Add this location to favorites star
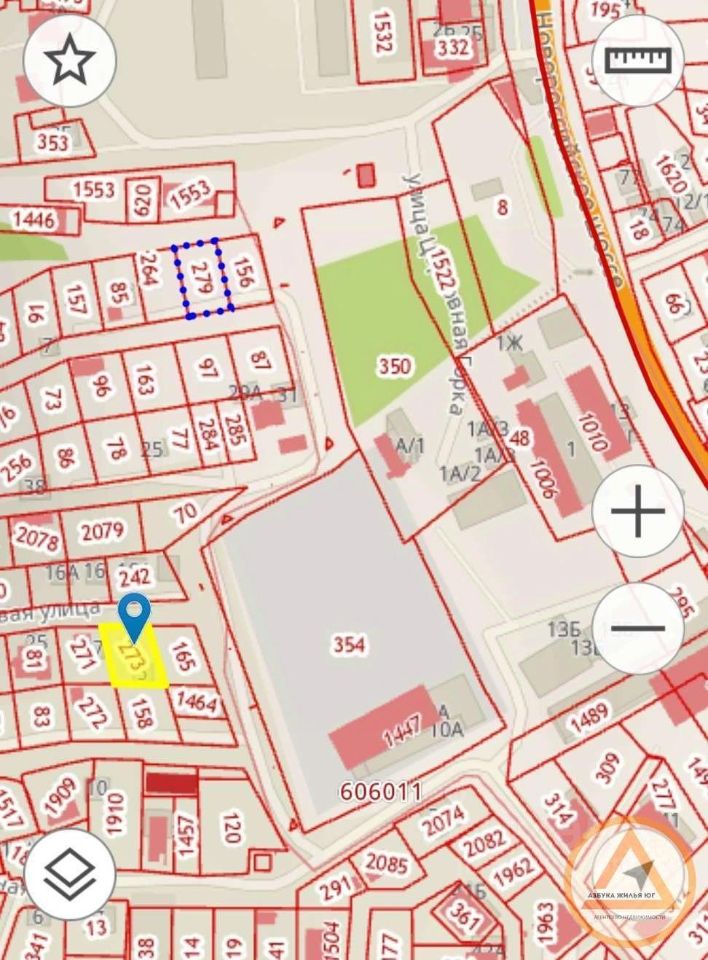This screenshot has height=960, width=708. (69, 61)
